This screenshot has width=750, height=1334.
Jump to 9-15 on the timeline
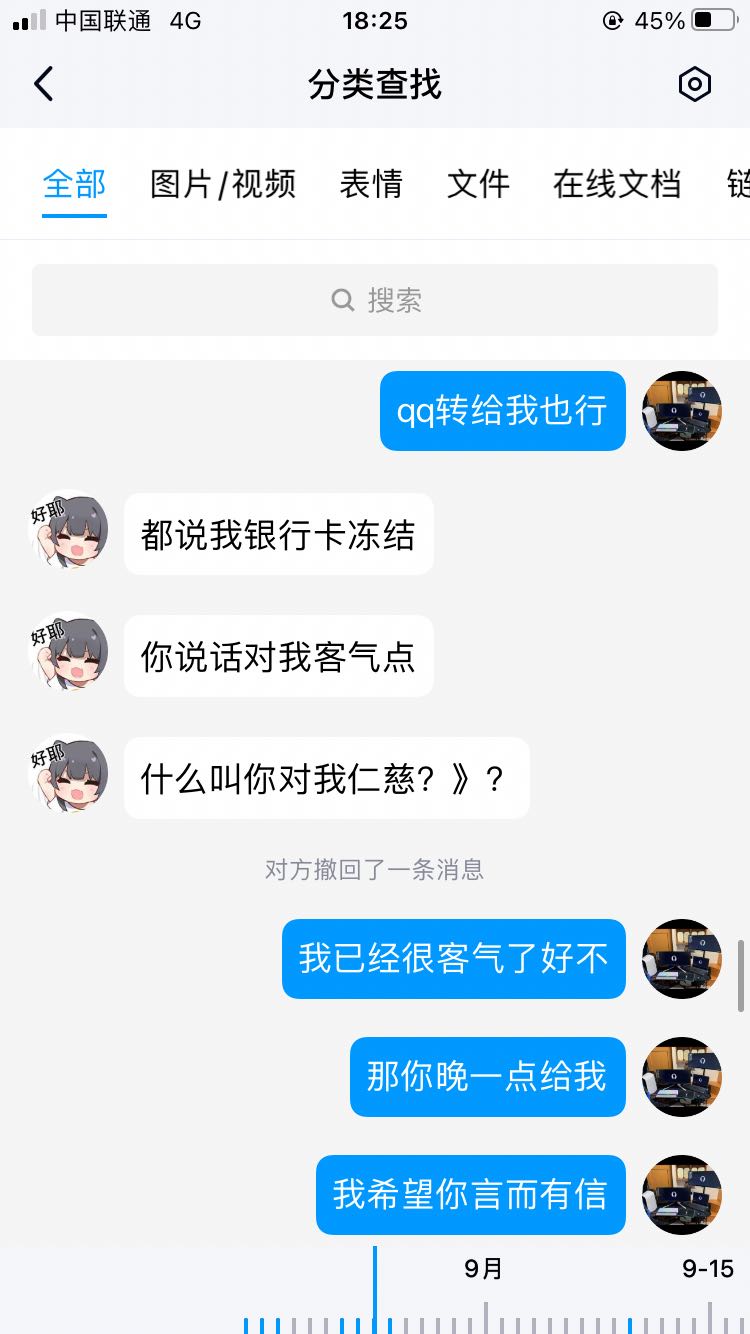click(710, 1268)
